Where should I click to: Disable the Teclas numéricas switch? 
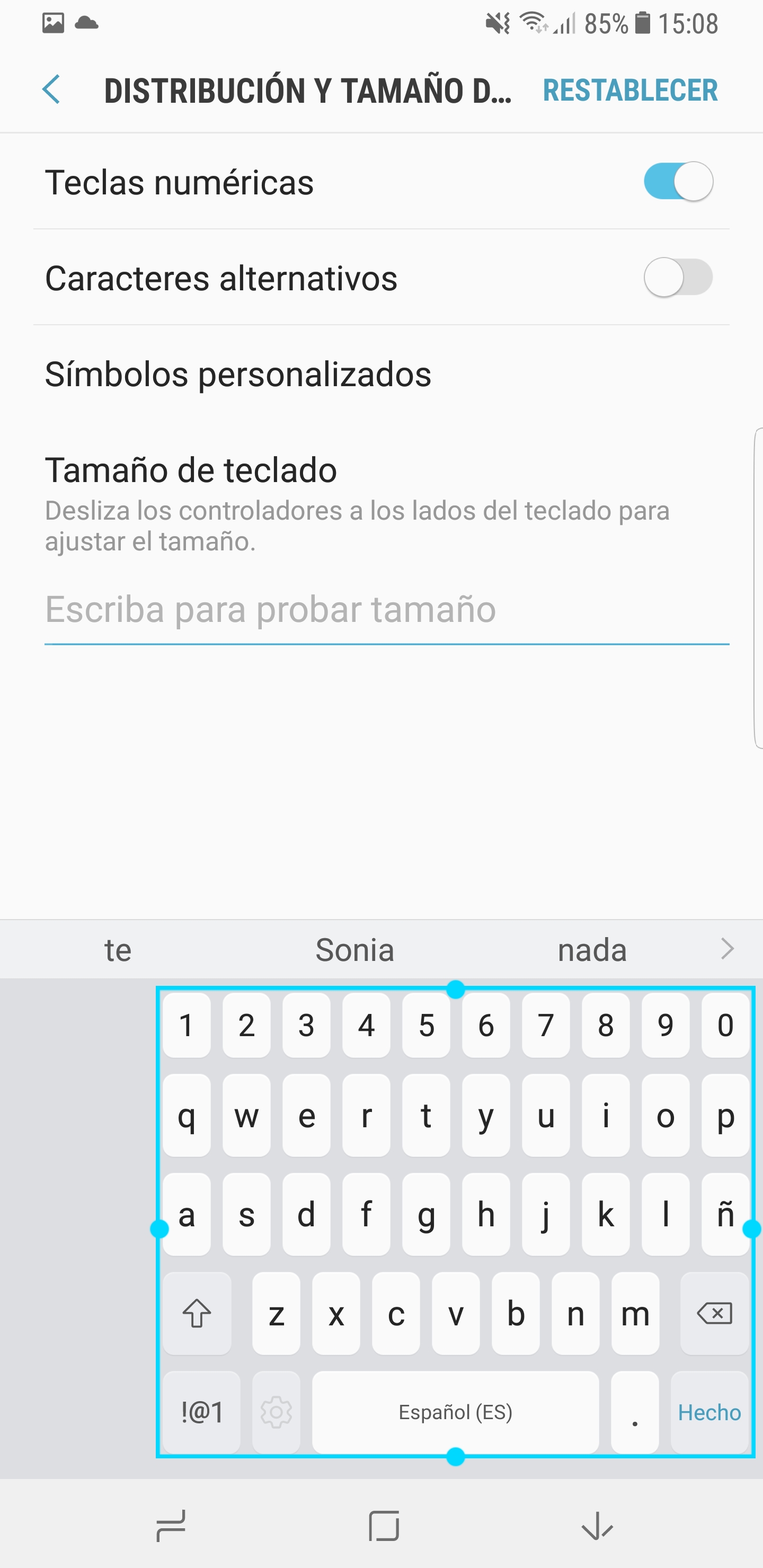(678, 181)
